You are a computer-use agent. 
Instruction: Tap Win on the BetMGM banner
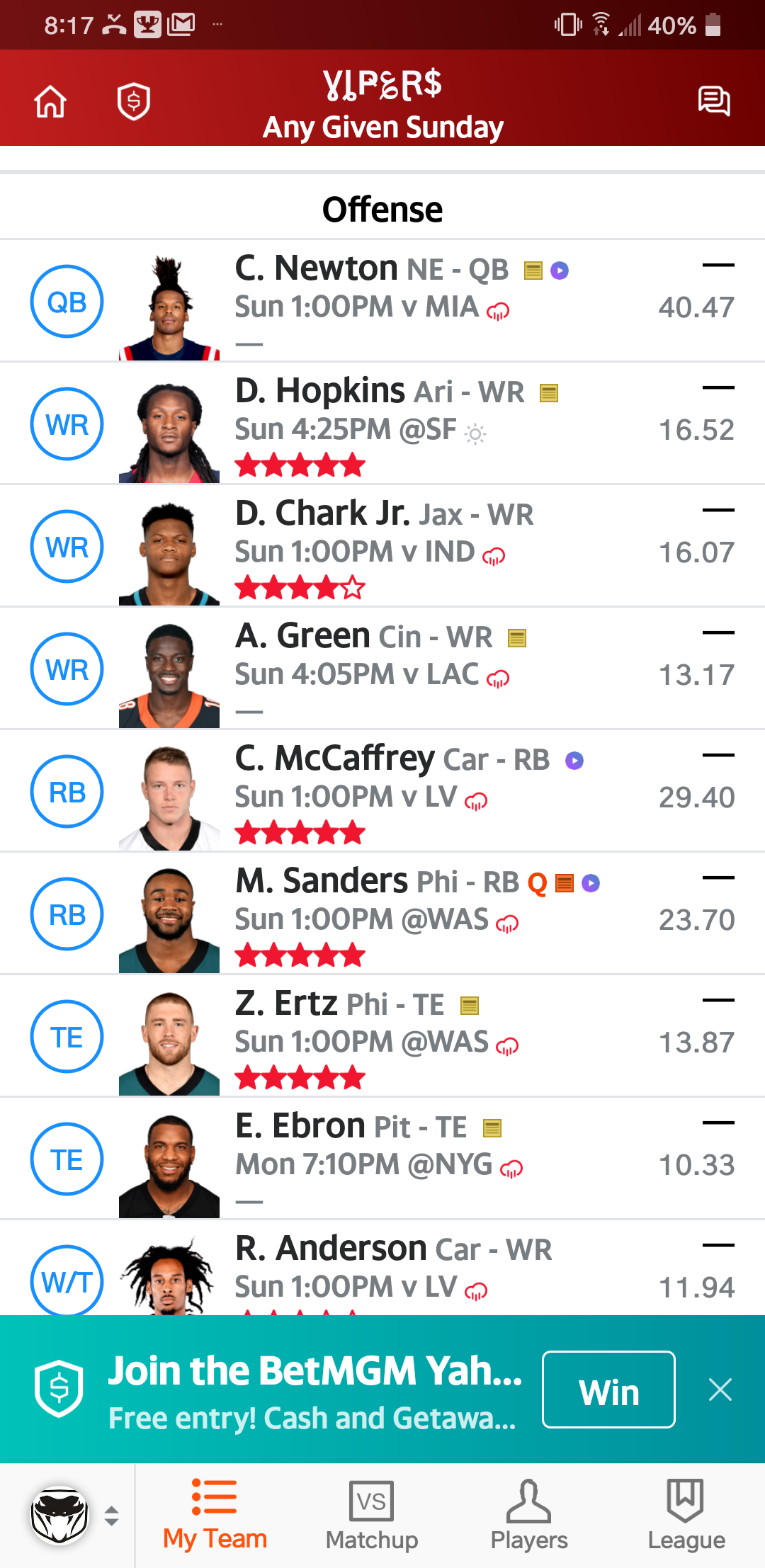click(x=608, y=1390)
